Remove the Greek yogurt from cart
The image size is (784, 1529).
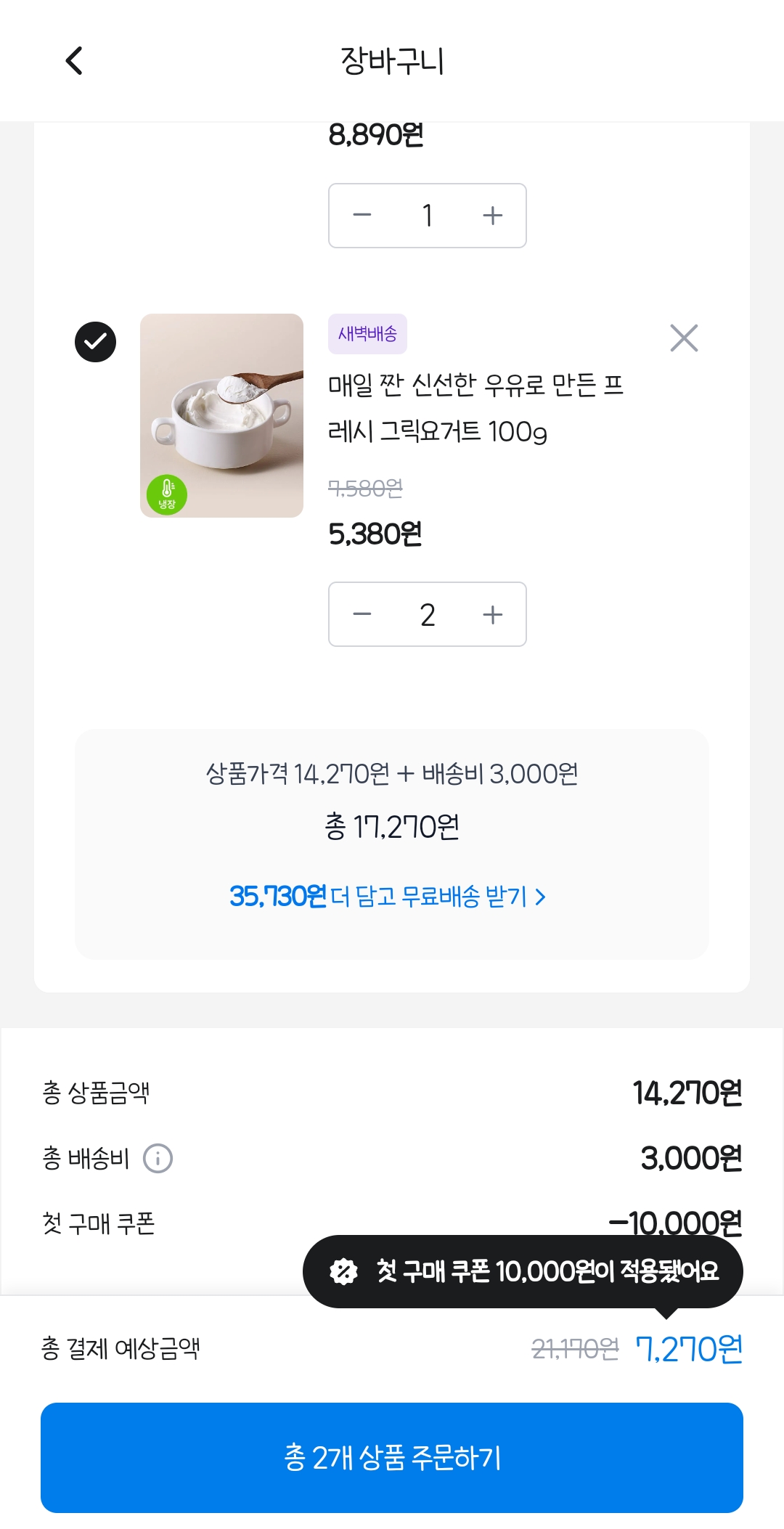(684, 338)
